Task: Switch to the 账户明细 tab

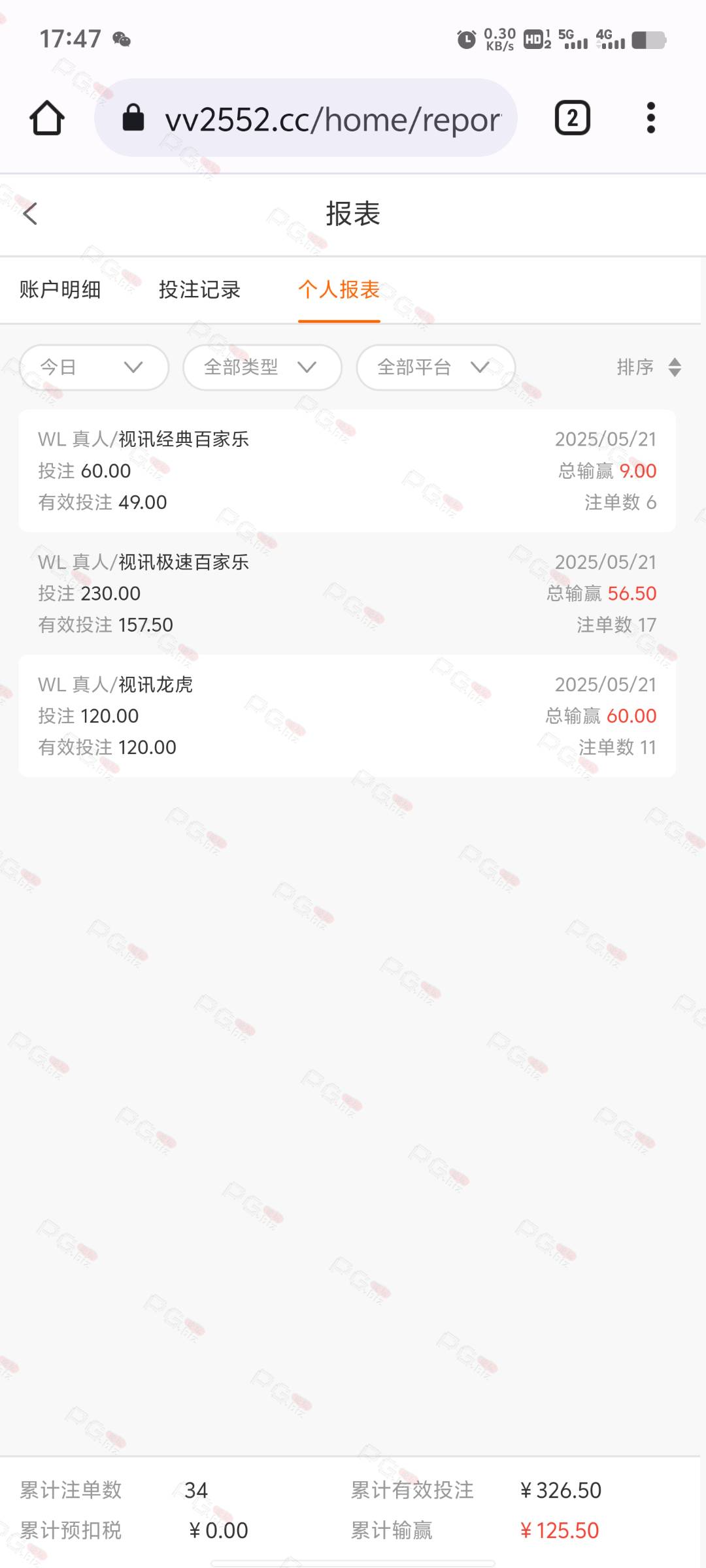Action: point(60,289)
